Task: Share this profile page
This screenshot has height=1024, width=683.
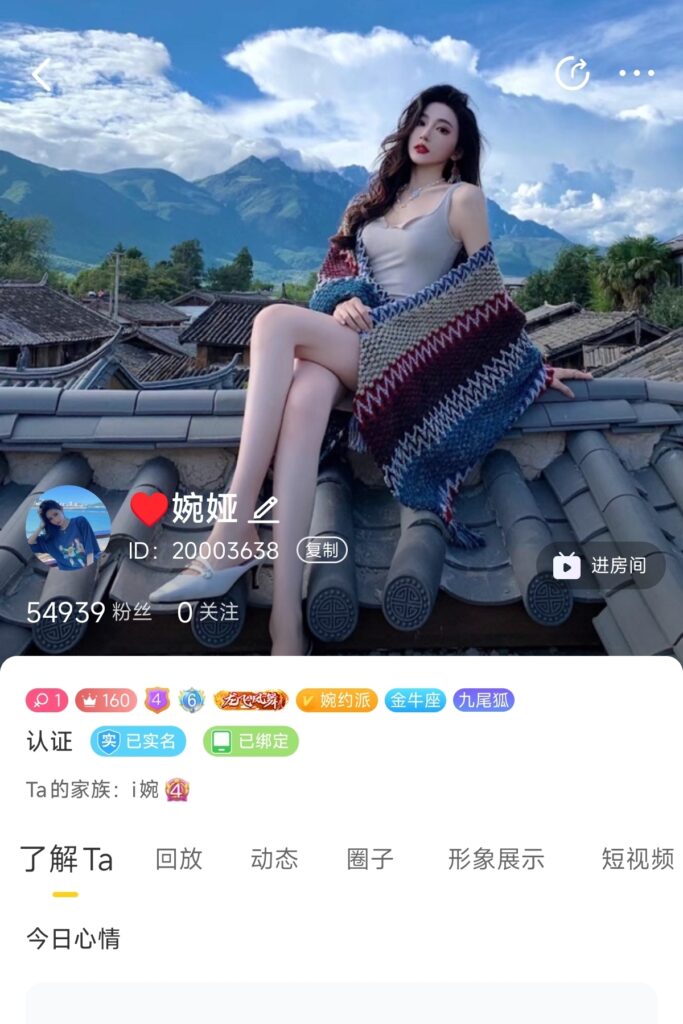Action: [x=572, y=73]
